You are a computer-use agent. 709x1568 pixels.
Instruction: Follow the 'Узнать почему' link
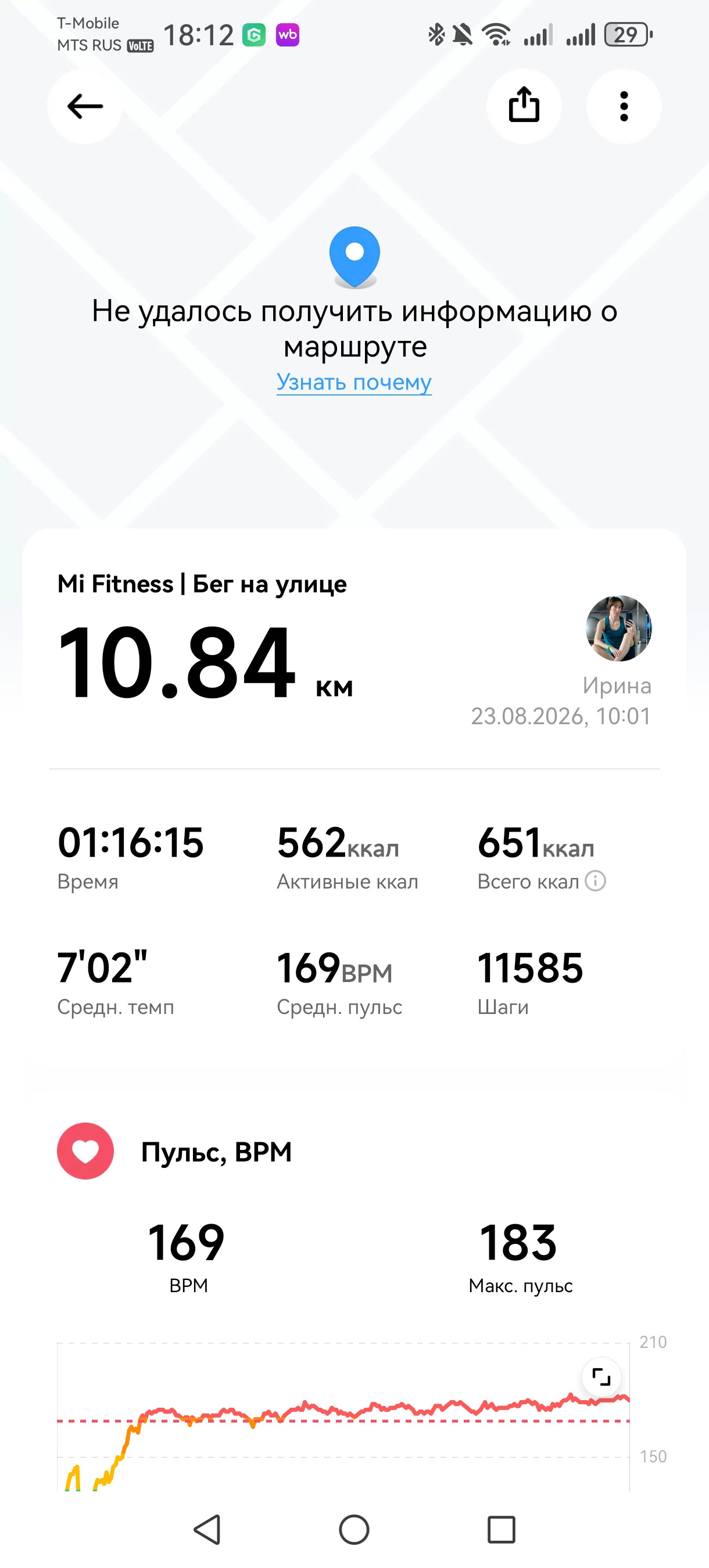click(x=354, y=382)
